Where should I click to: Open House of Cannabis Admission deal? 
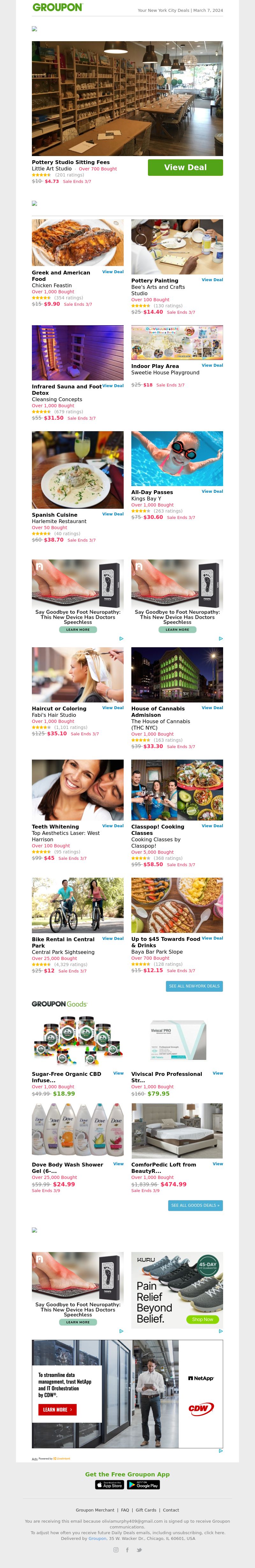click(x=212, y=708)
